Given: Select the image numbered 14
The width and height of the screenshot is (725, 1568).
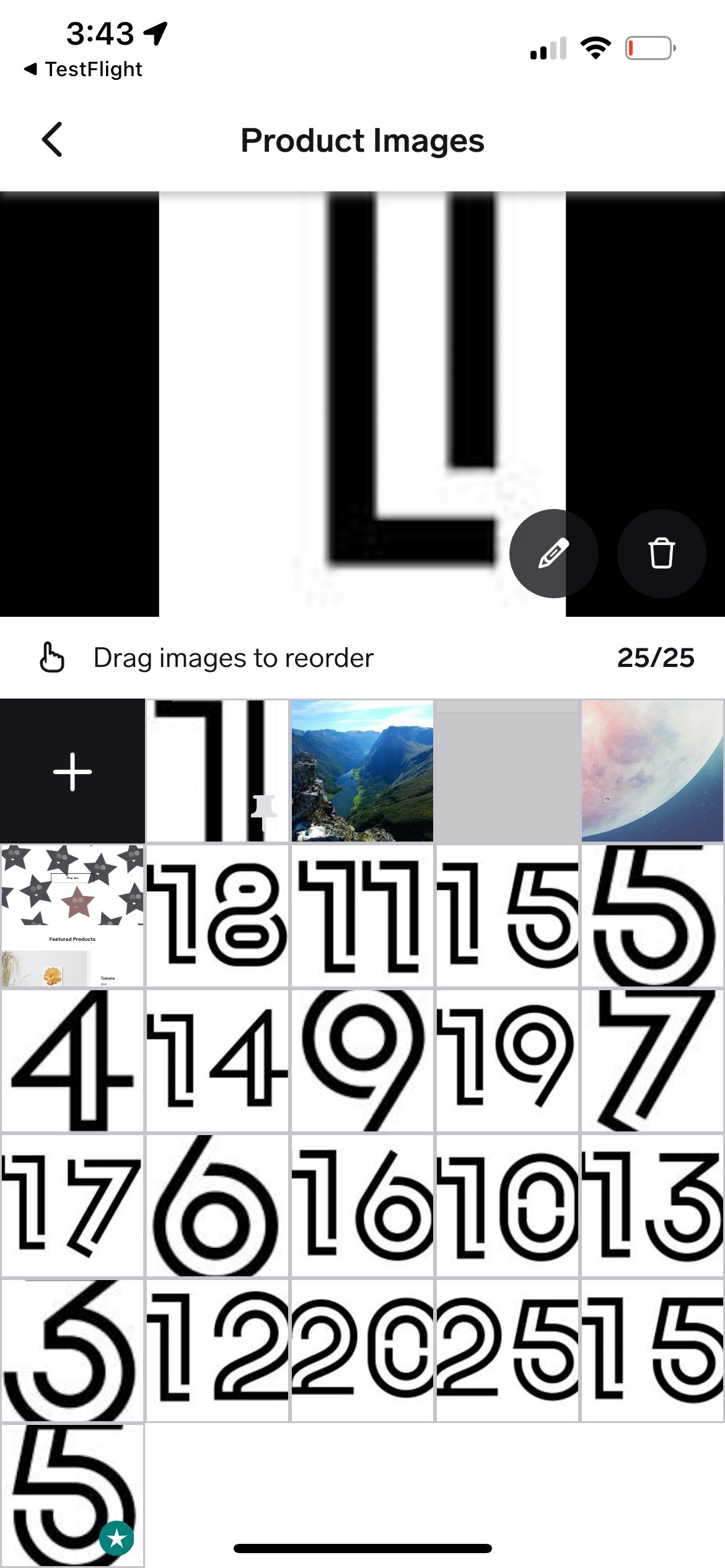Looking at the screenshot, I should 217,1061.
